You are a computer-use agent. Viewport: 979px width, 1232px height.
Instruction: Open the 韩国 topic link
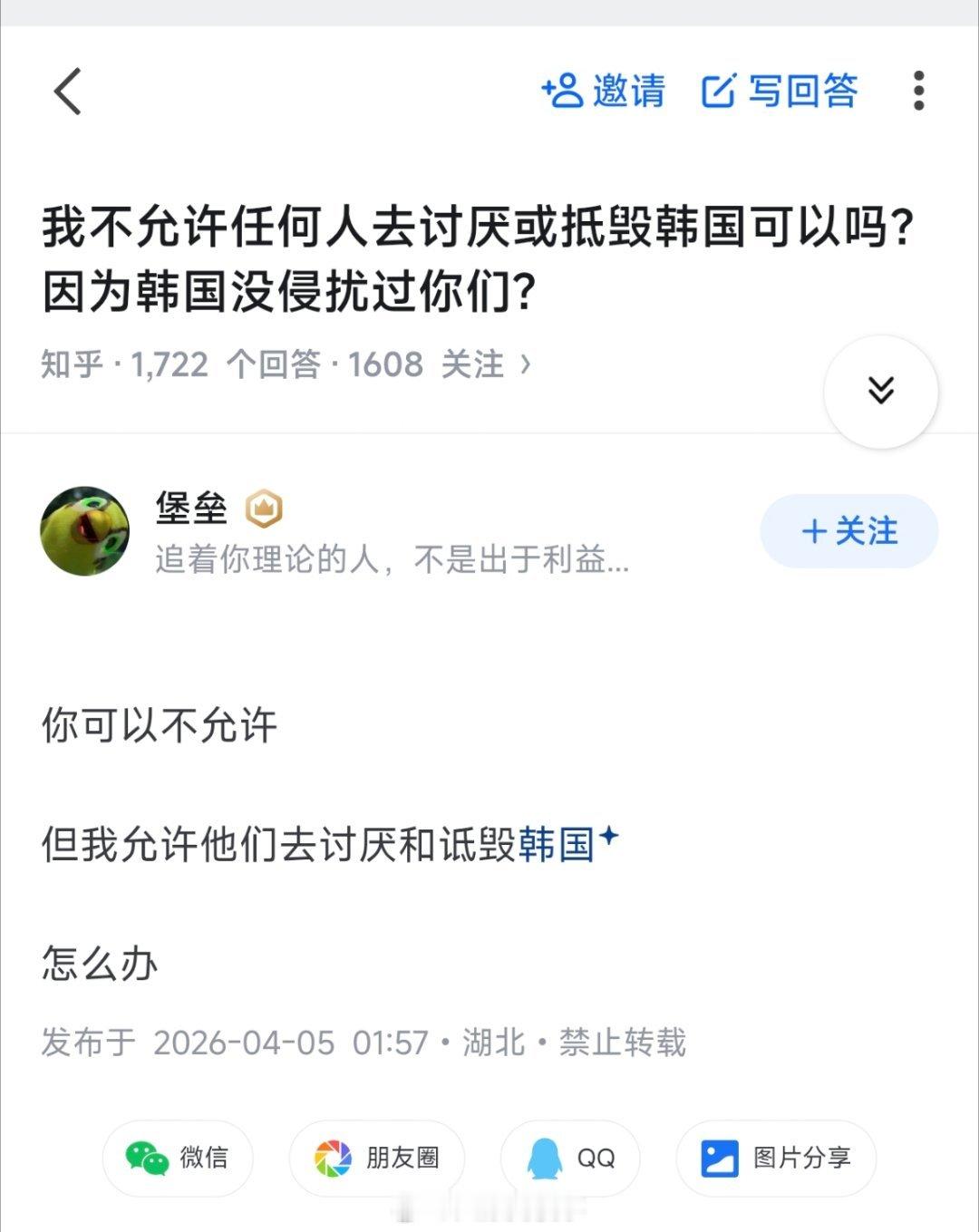(x=557, y=844)
